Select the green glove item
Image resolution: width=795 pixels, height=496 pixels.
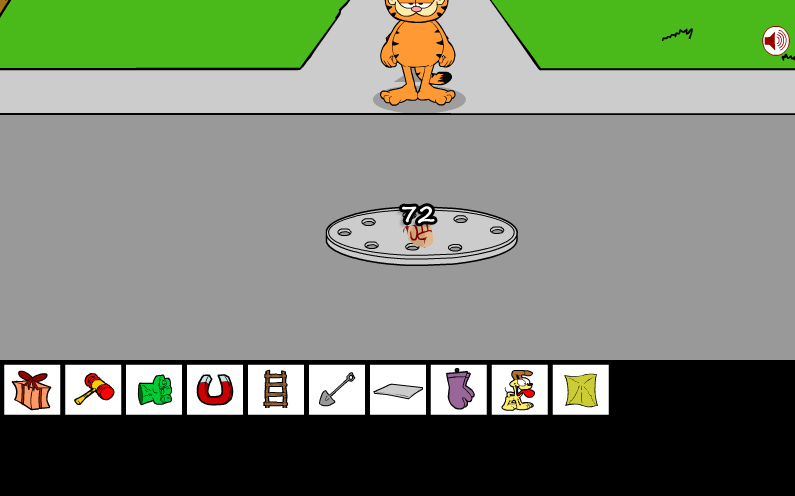tap(154, 390)
